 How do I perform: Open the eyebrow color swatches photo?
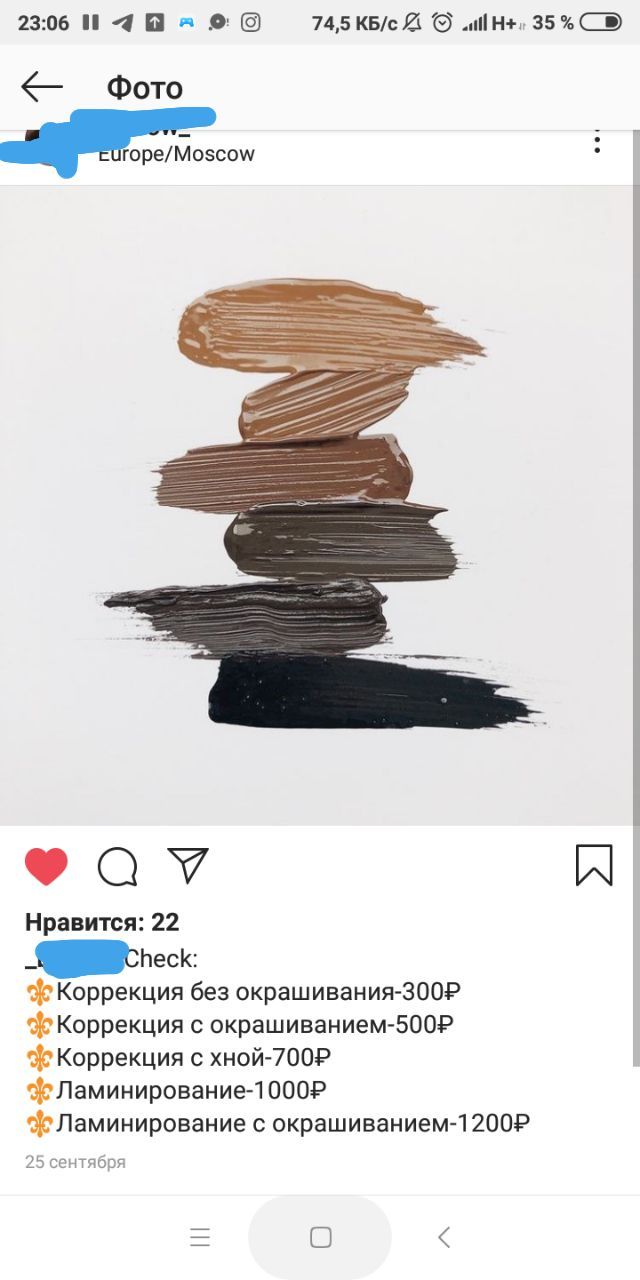tap(318, 505)
